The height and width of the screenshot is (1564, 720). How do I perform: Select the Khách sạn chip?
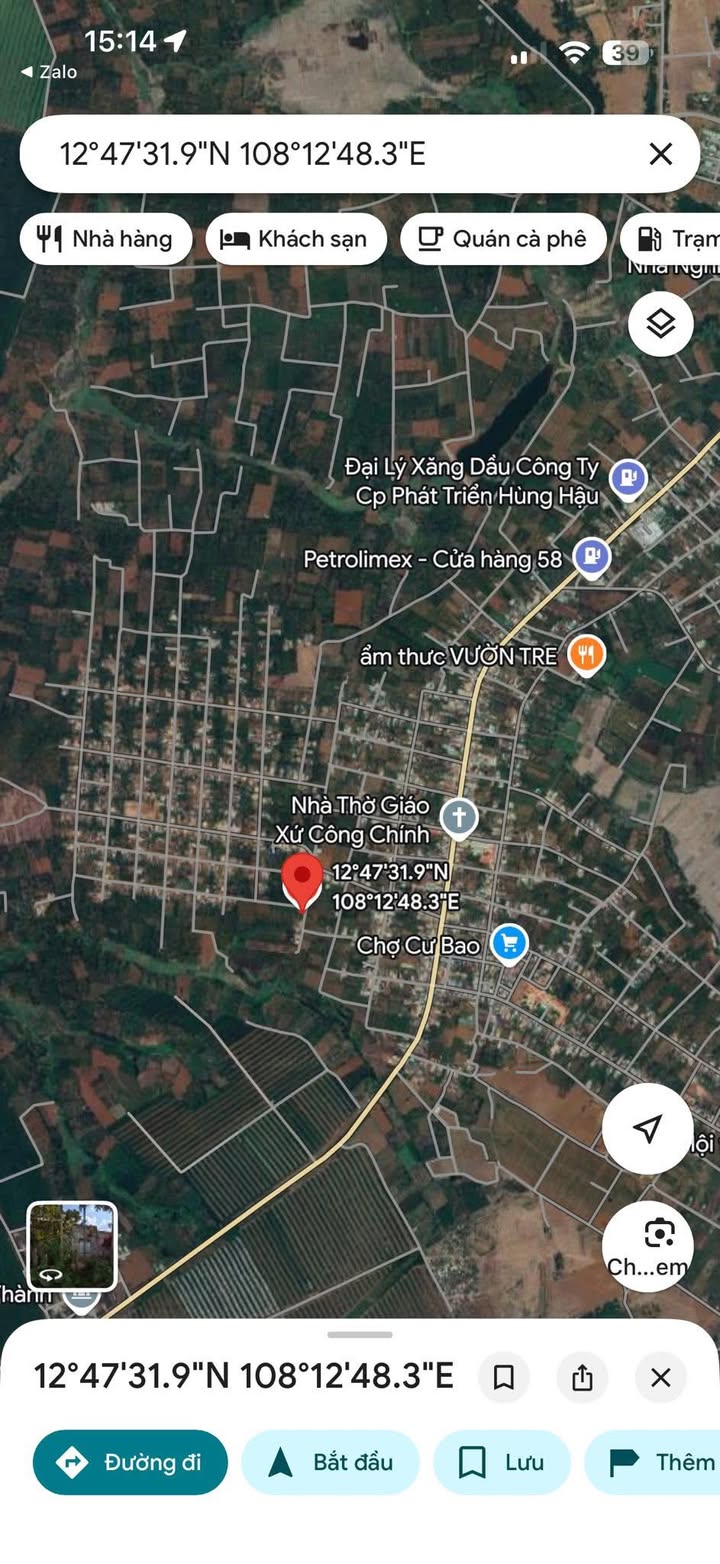pos(296,239)
